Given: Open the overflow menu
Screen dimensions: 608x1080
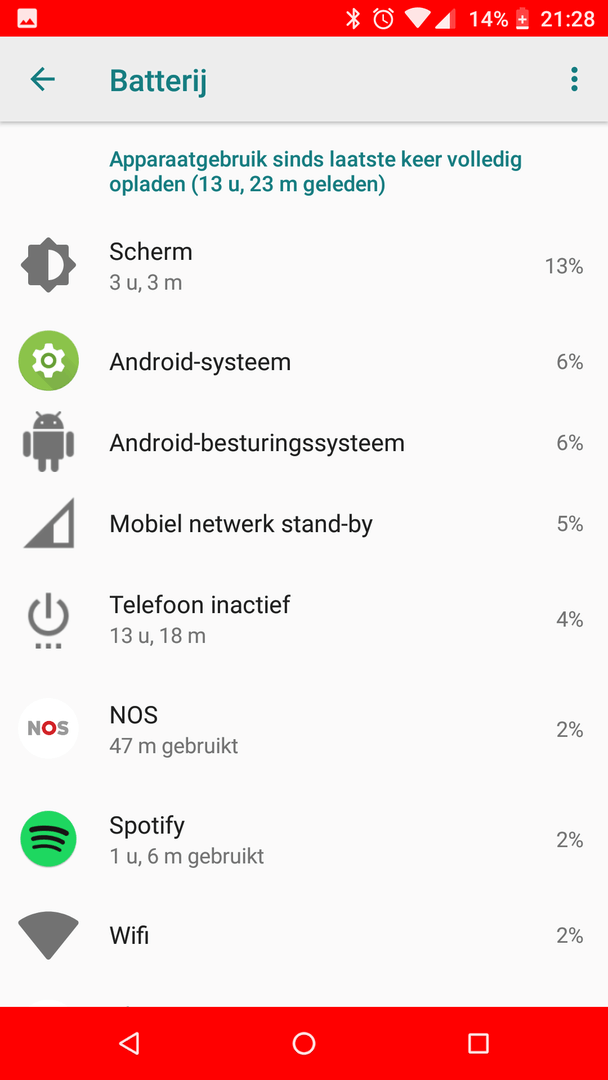Looking at the screenshot, I should coord(574,80).
